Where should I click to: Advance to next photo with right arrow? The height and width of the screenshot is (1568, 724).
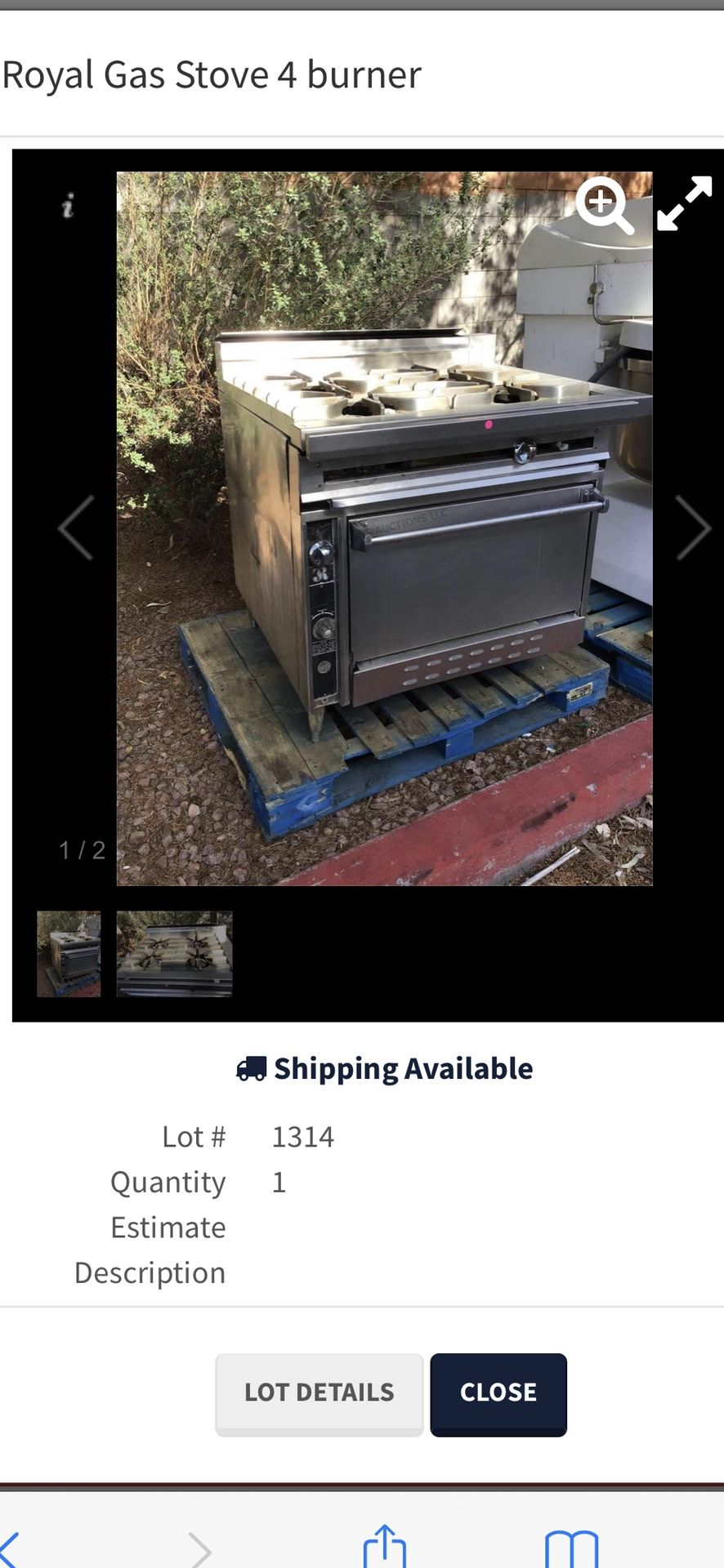click(693, 527)
